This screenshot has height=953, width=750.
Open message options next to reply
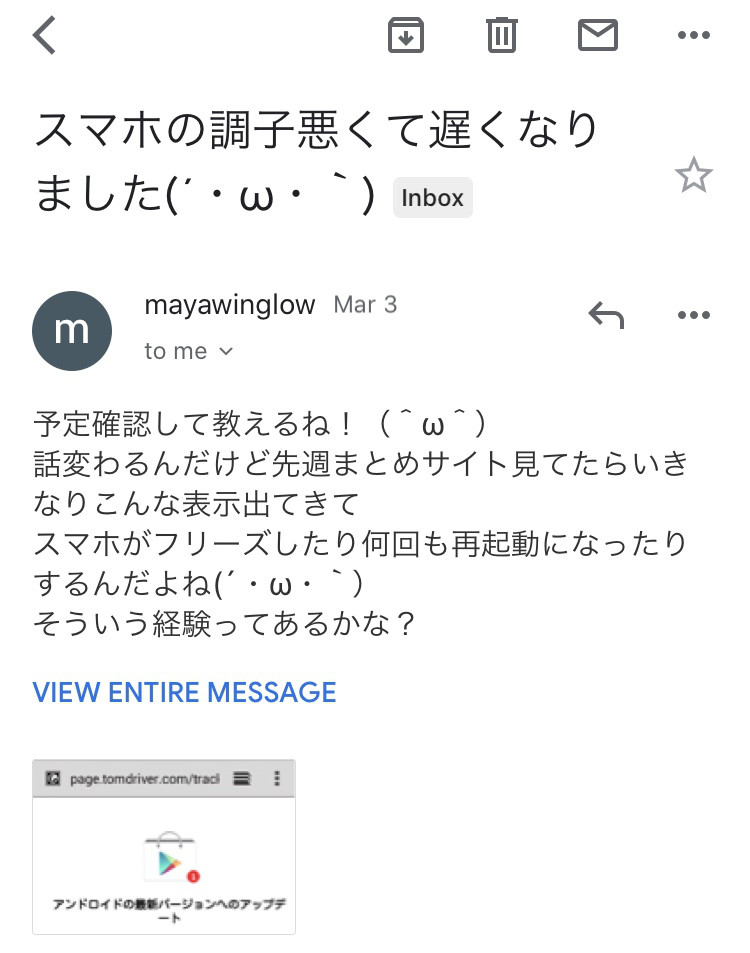click(x=693, y=316)
